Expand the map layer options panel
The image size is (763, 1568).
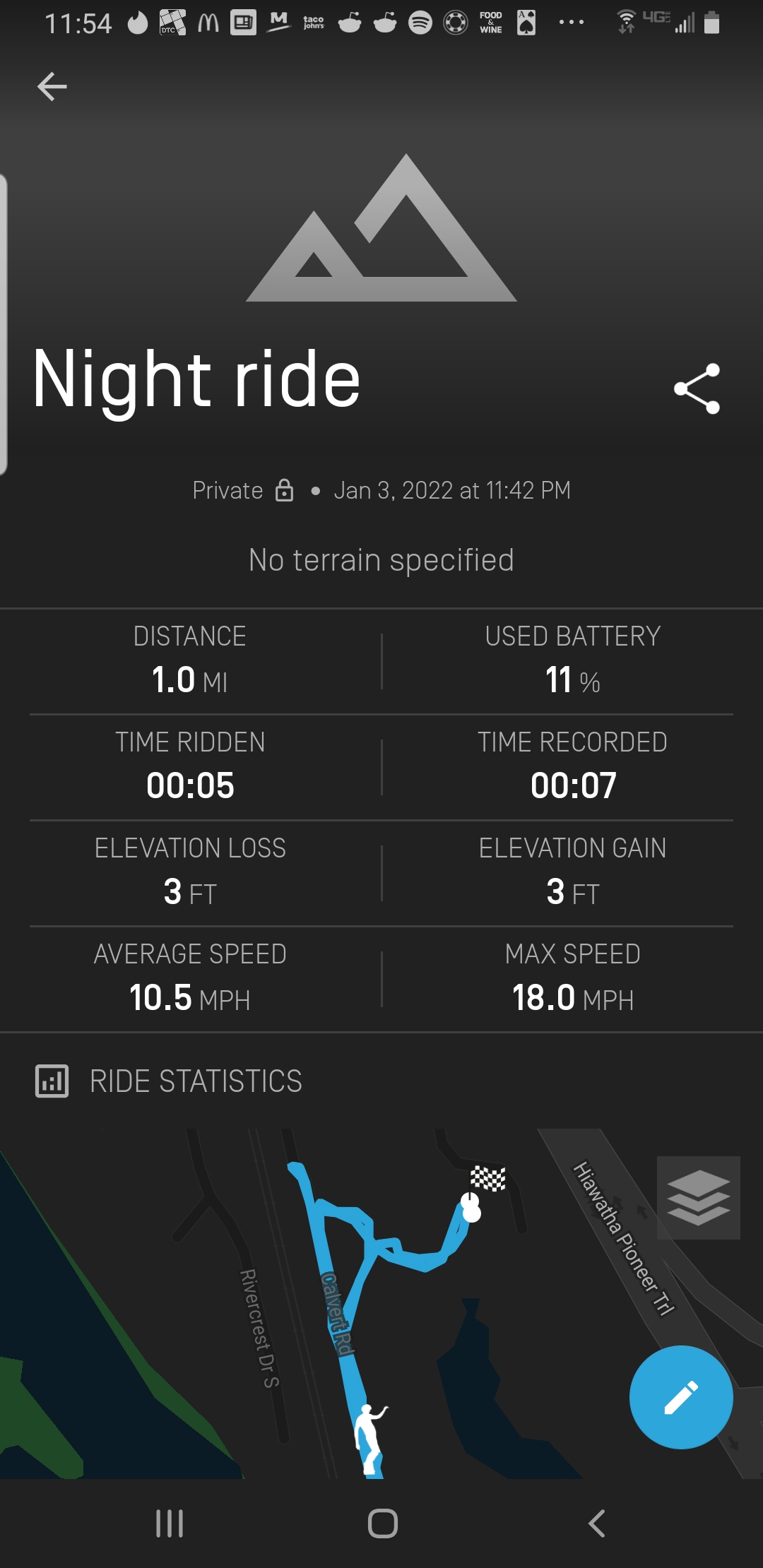click(698, 1197)
